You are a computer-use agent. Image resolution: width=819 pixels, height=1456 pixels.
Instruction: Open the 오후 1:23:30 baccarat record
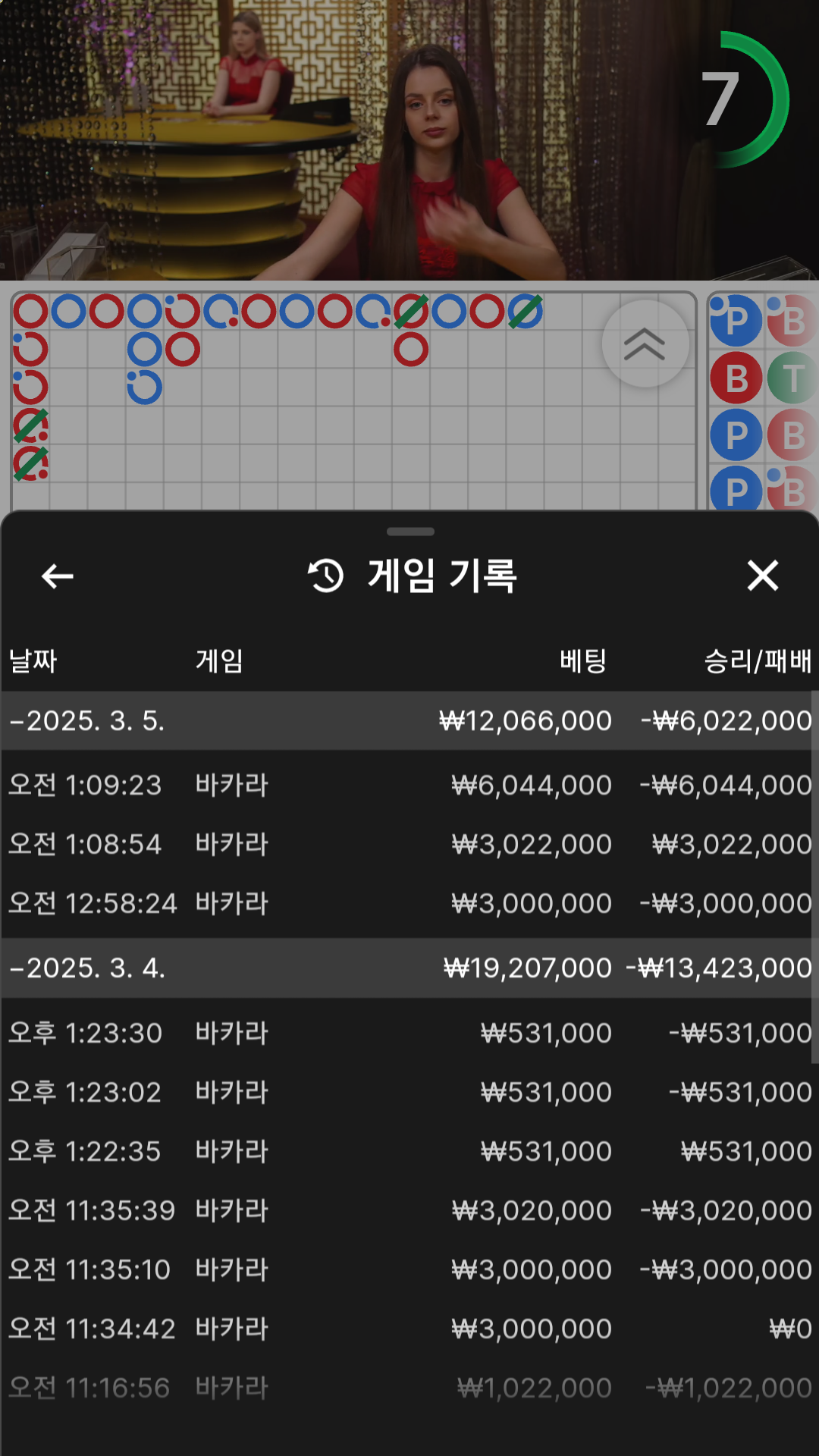409,1033
